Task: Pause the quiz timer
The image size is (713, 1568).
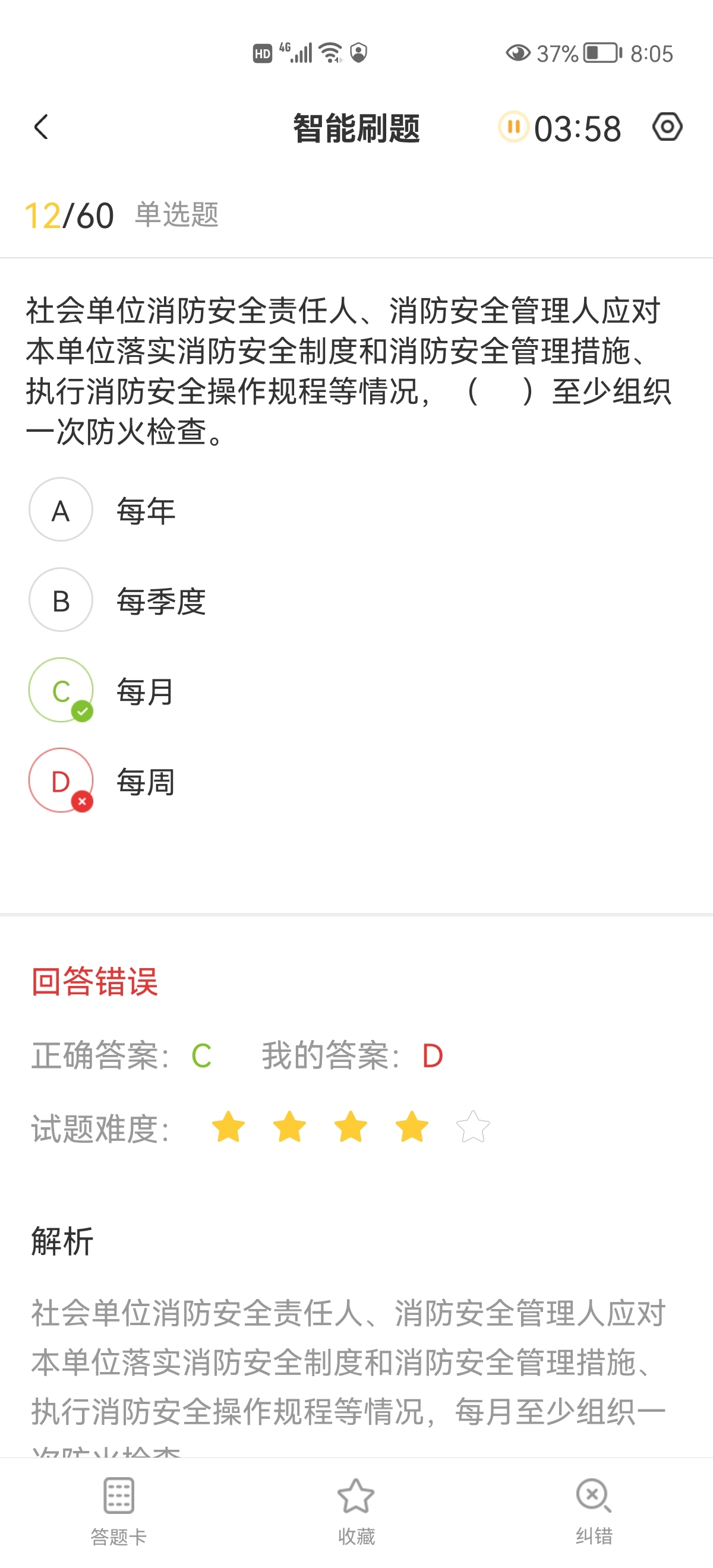Action: (513, 127)
